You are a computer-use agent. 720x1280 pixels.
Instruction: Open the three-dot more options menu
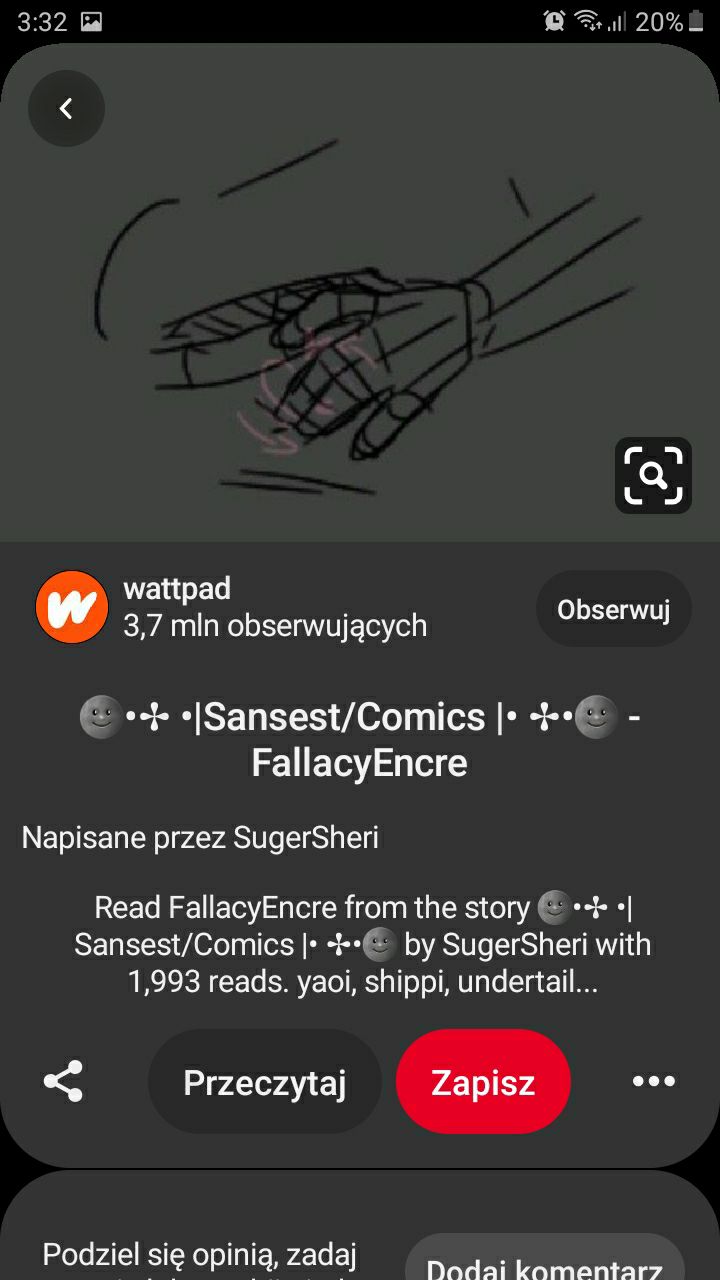click(654, 1082)
